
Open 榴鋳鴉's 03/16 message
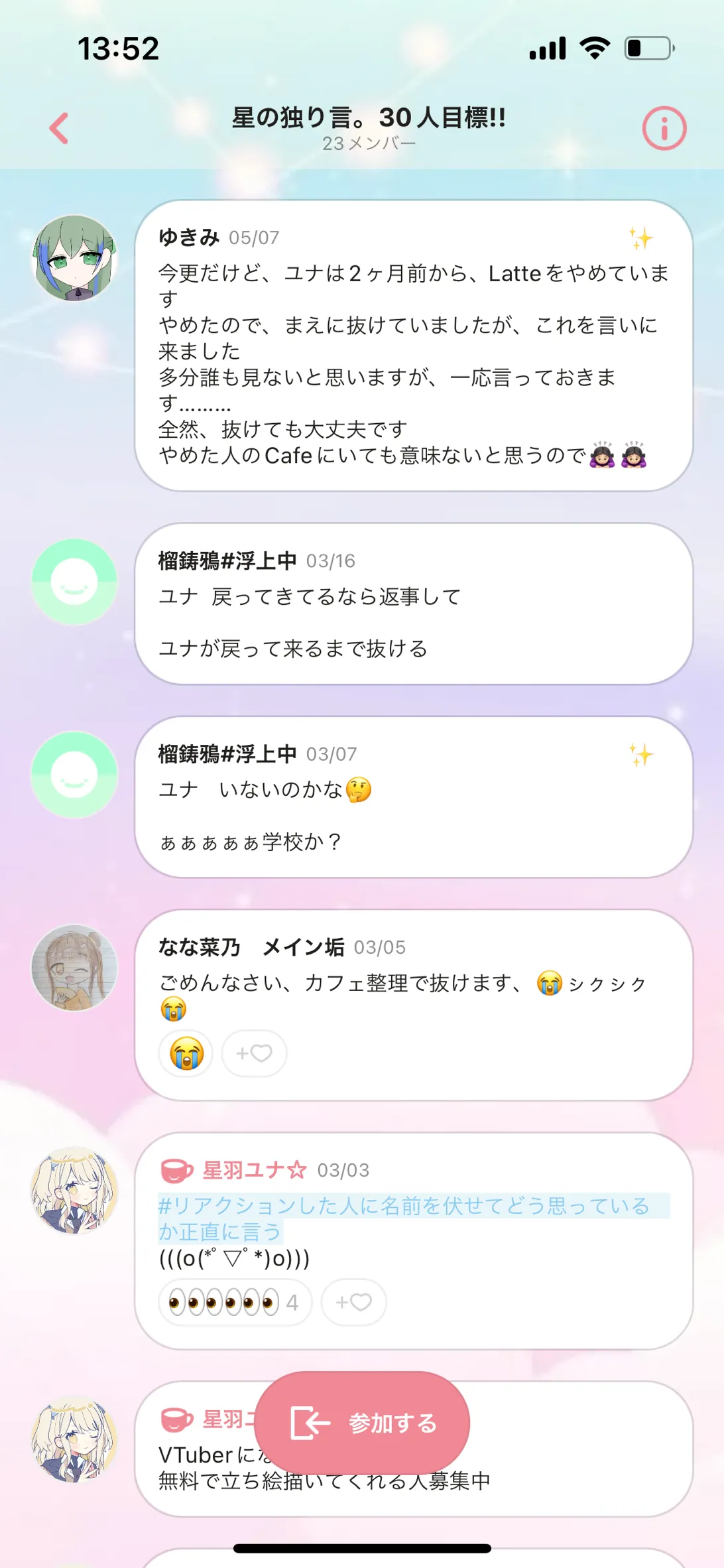click(x=414, y=604)
